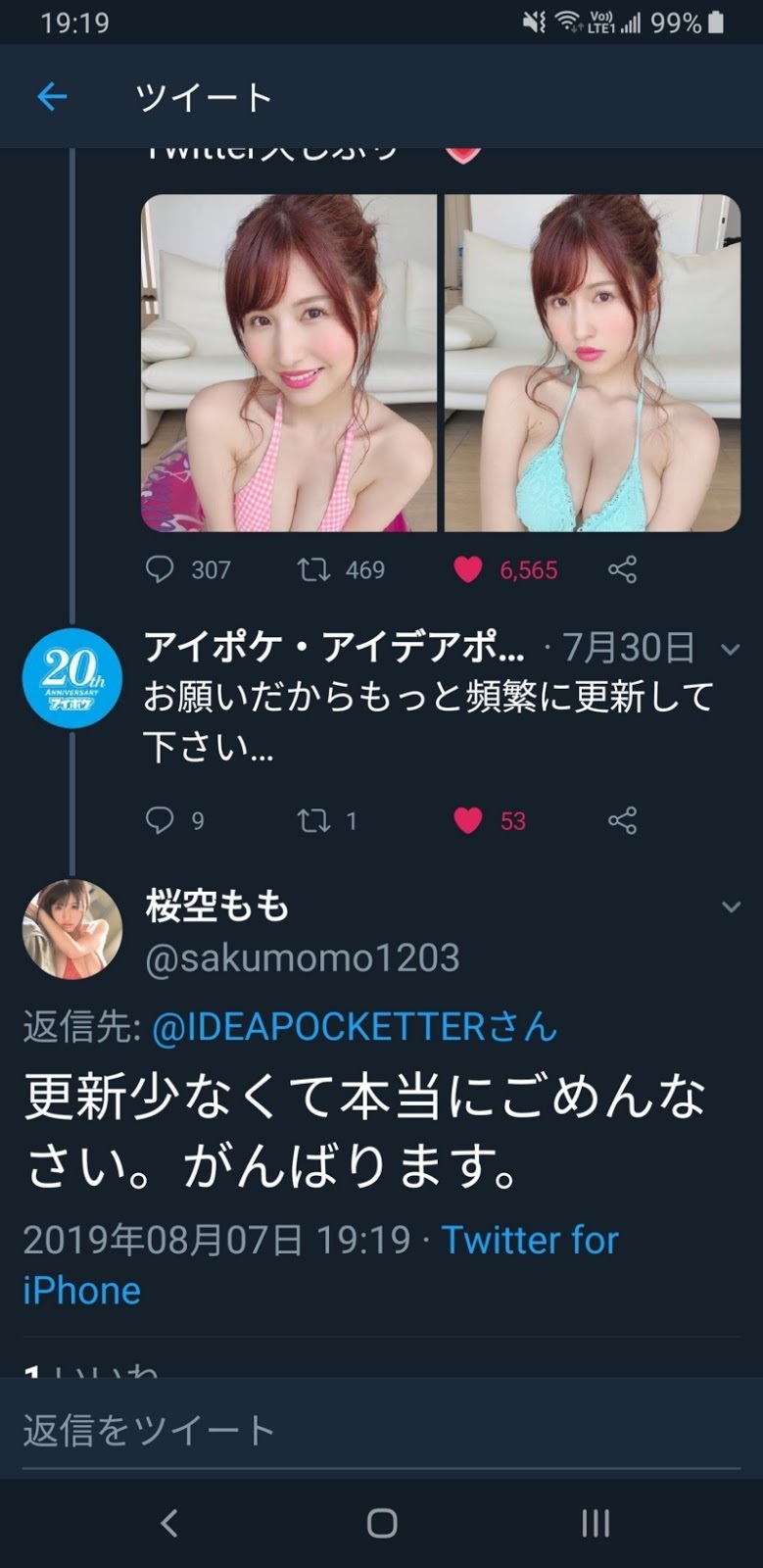Image resolution: width=763 pixels, height=1568 pixels.
Task: Open アイポケ 20th anniversary profile avatar
Action: pos(72,677)
